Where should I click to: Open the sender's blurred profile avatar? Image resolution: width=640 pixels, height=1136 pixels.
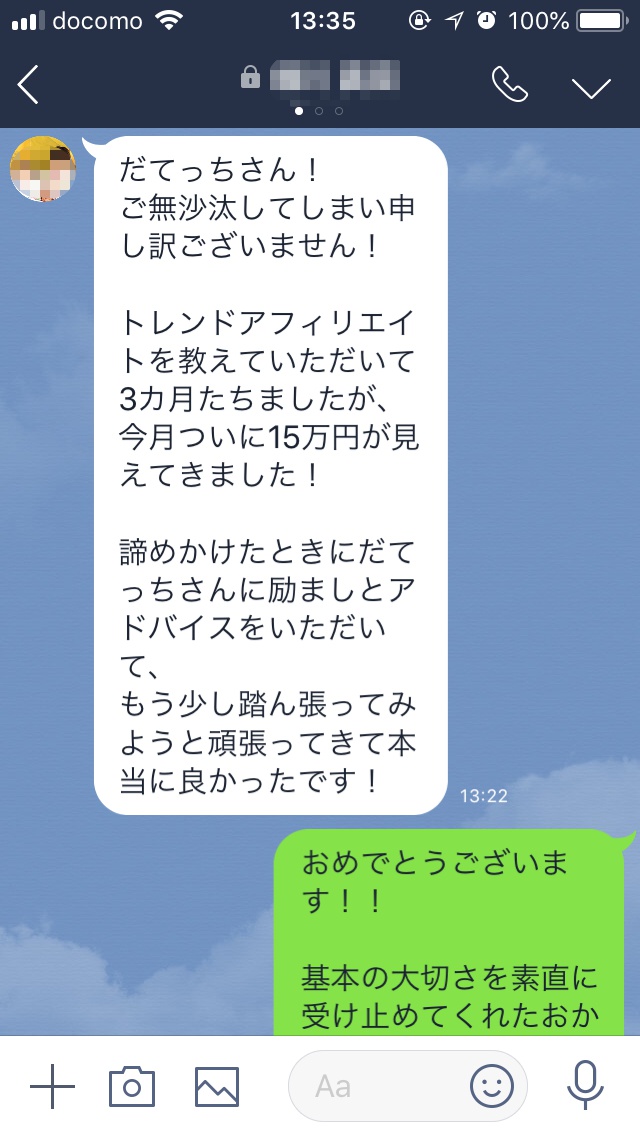43,169
